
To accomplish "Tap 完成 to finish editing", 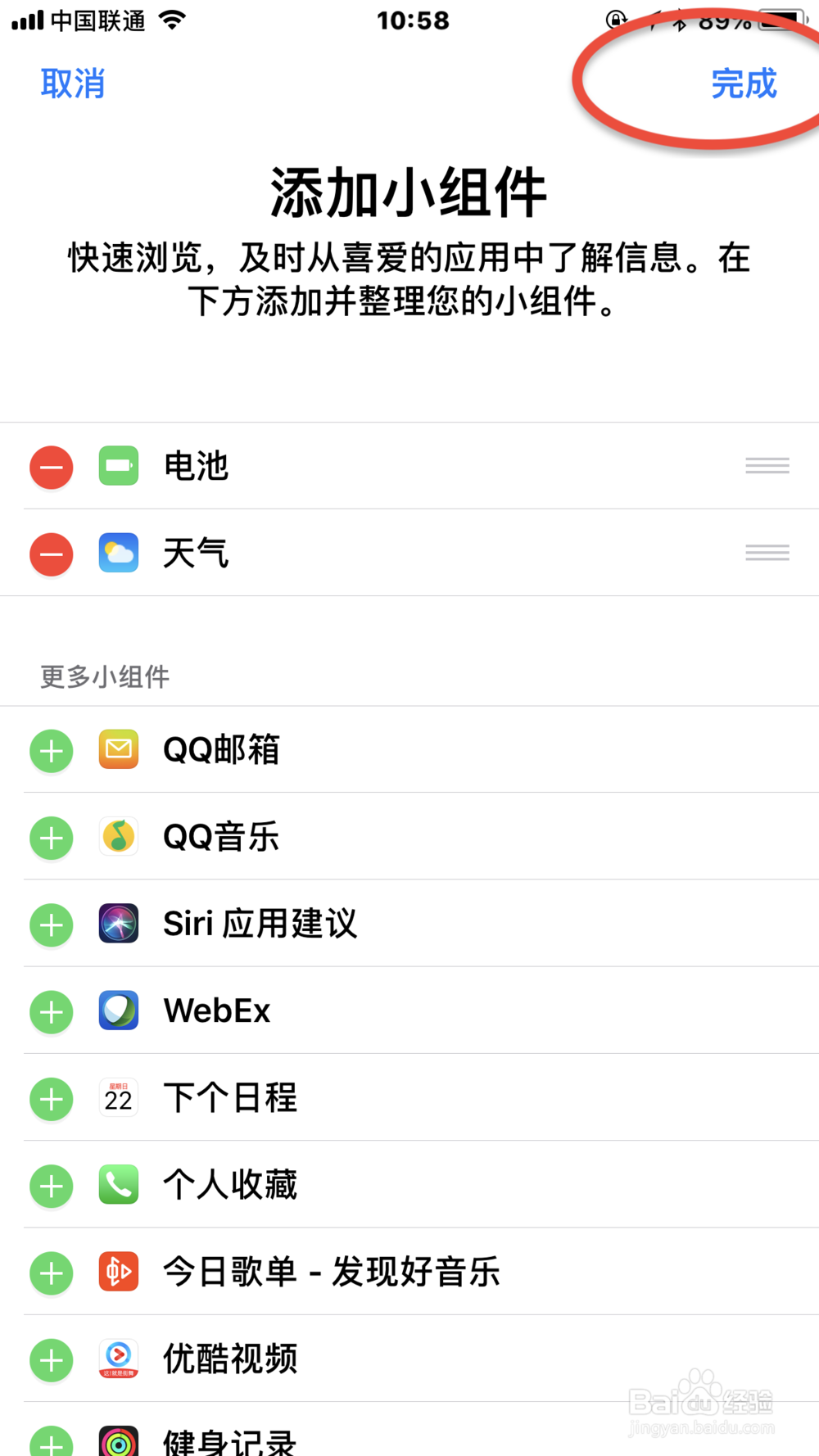I will 742,84.
